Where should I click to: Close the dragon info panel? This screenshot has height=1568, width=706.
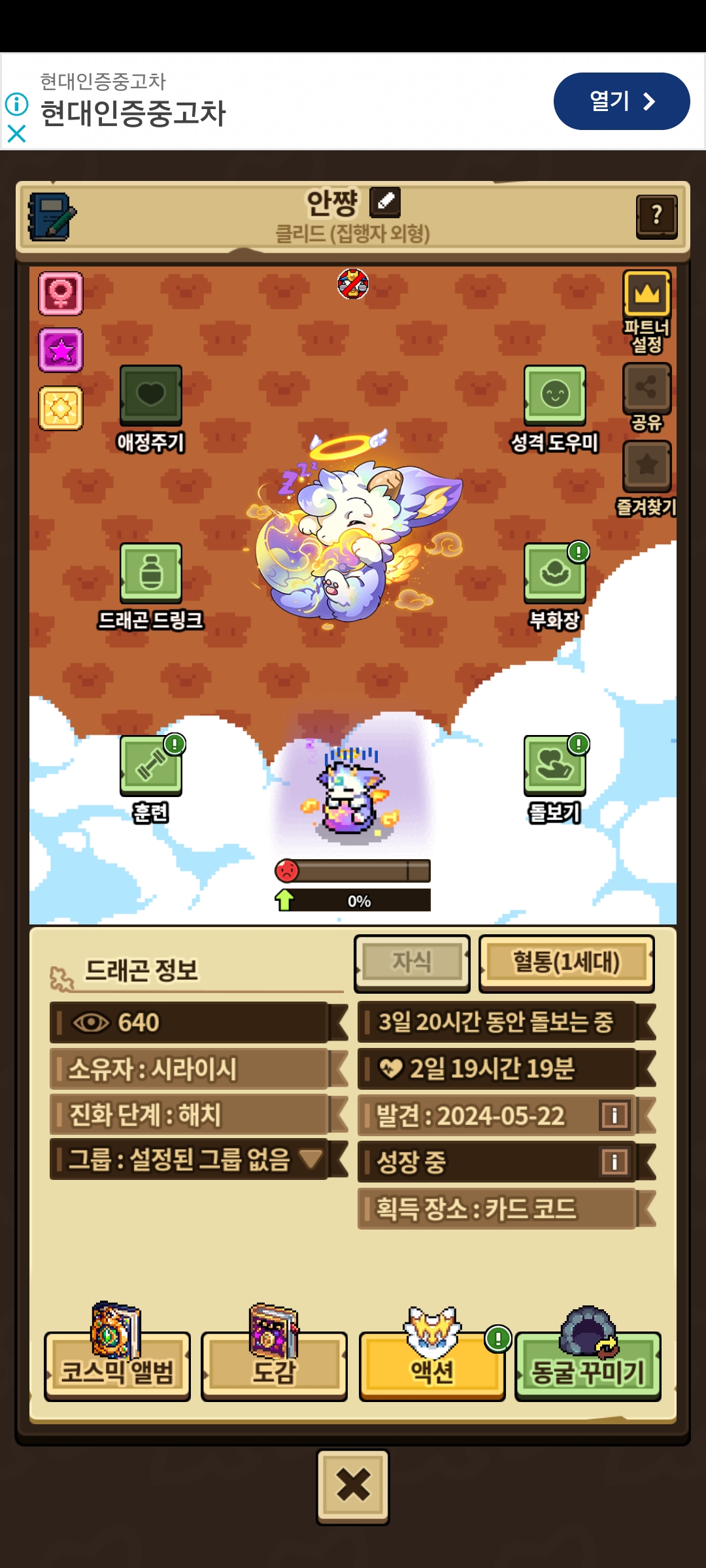[x=353, y=1486]
